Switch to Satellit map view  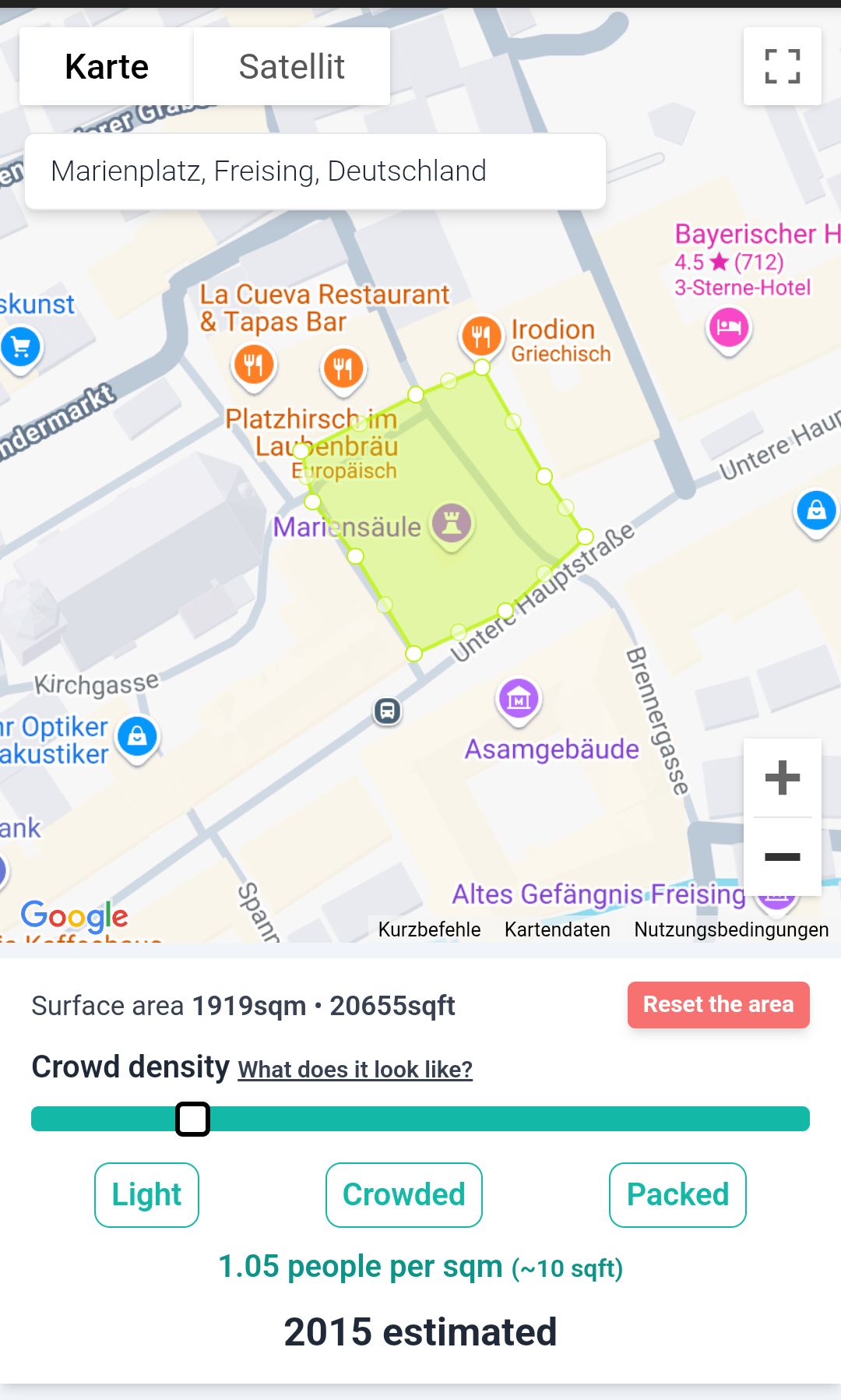(291, 66)
